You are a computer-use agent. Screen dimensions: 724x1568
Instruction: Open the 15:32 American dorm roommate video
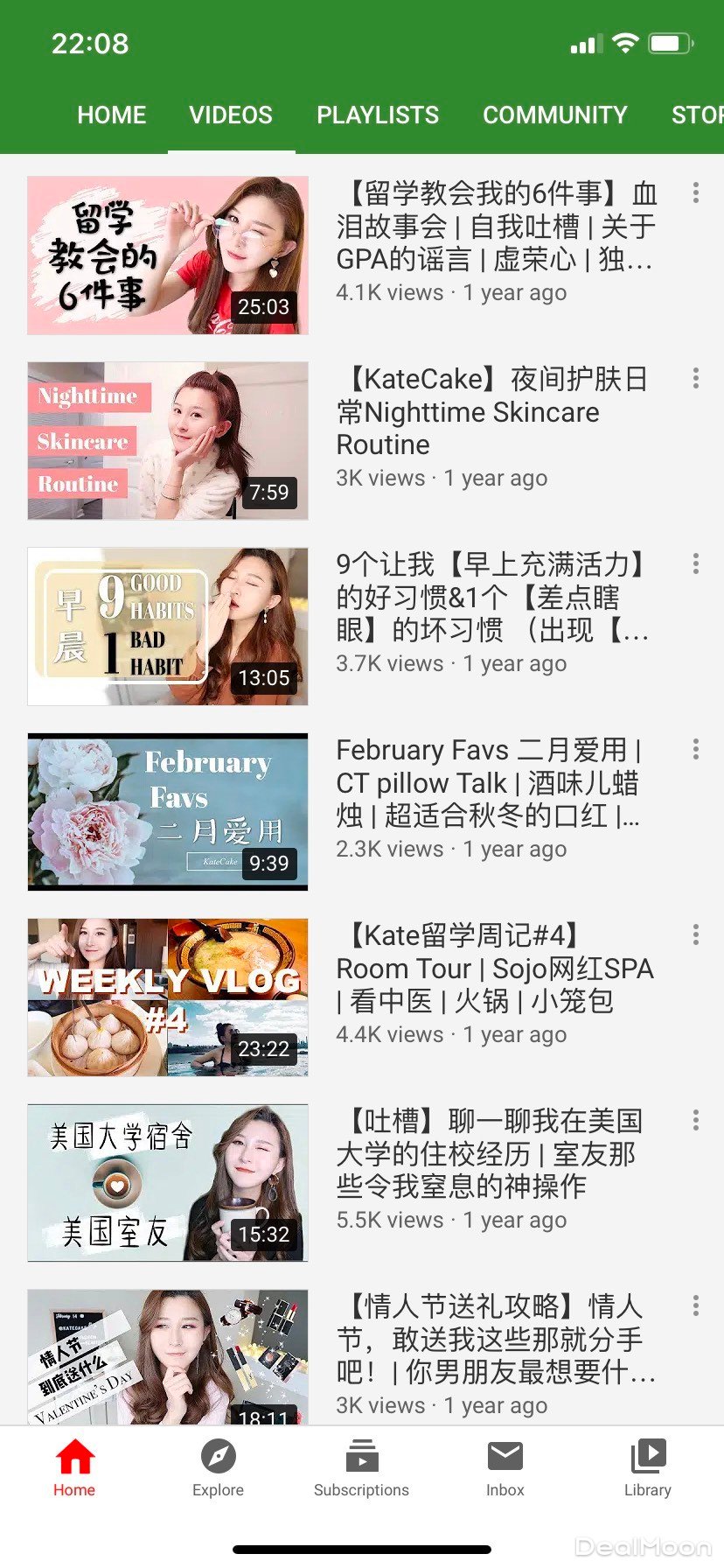coord(168,1183)
